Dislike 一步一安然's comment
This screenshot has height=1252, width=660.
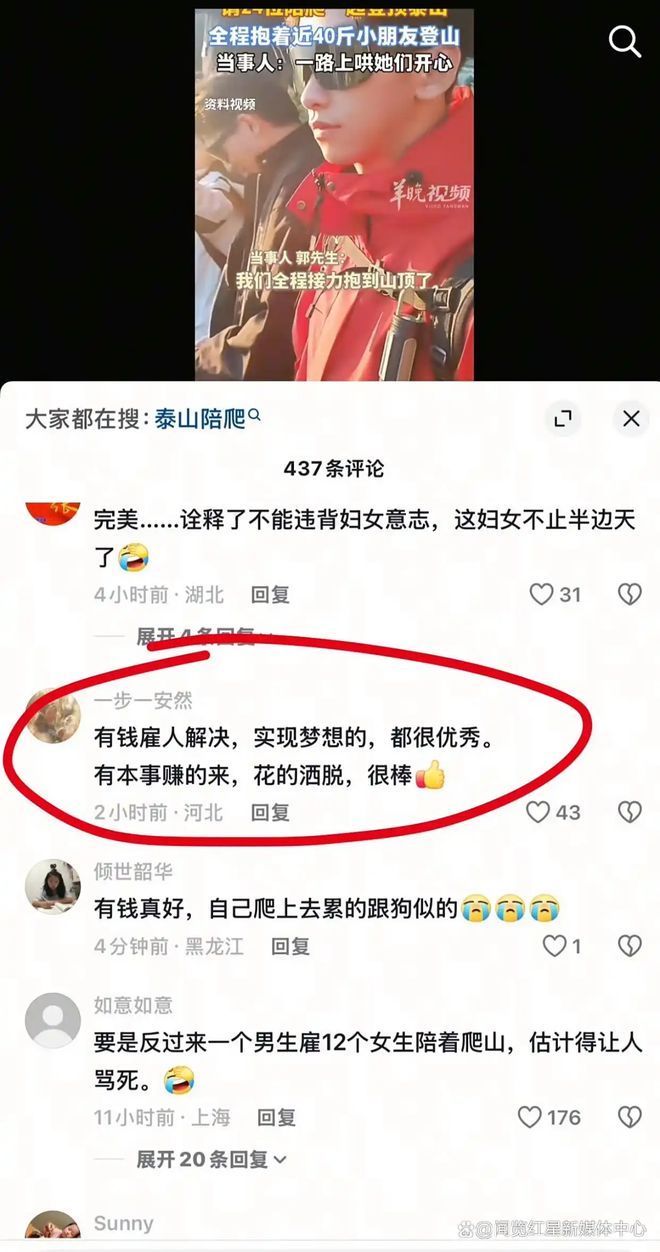[629, 812]
